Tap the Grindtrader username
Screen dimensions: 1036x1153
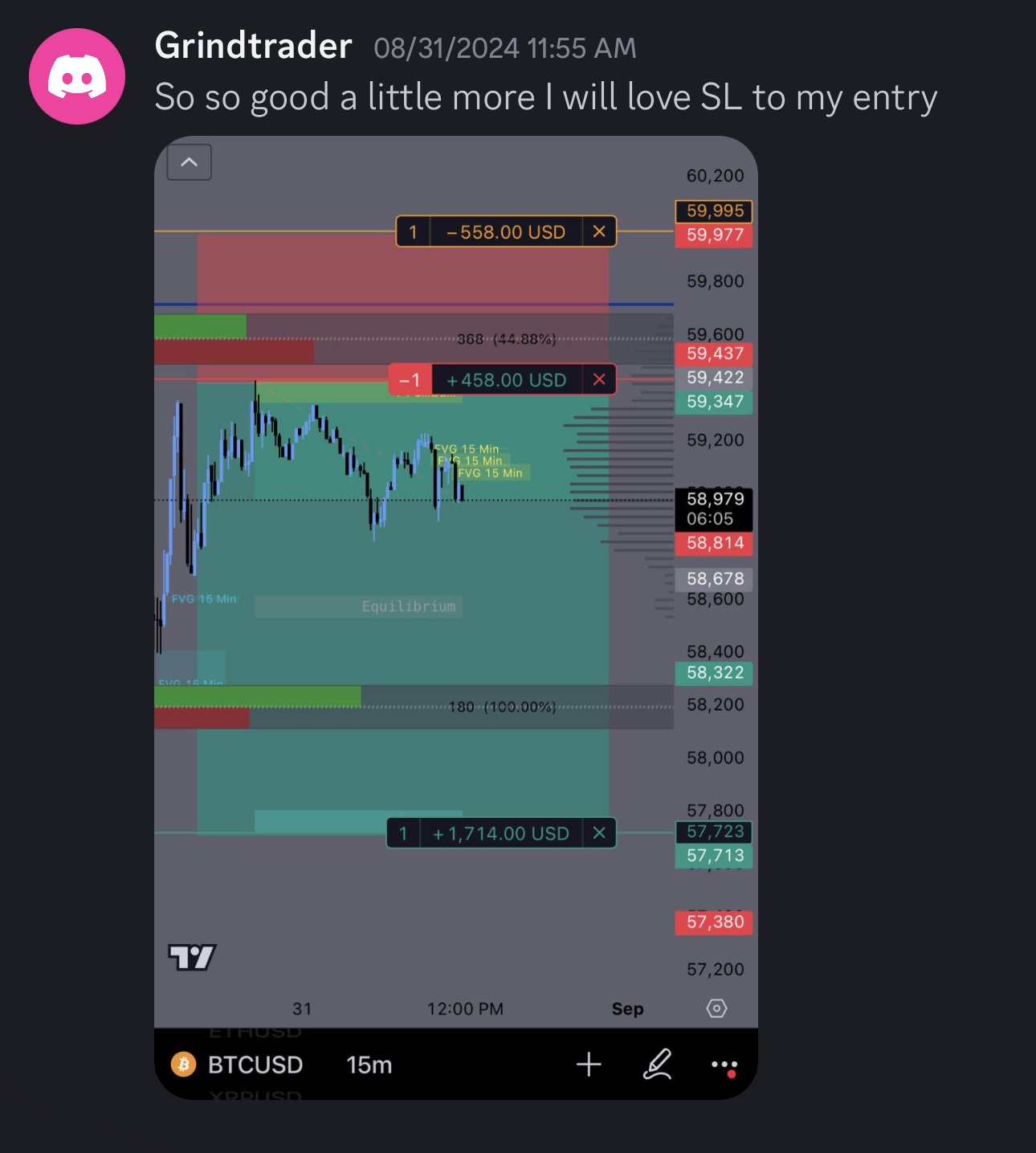(253, 46)
